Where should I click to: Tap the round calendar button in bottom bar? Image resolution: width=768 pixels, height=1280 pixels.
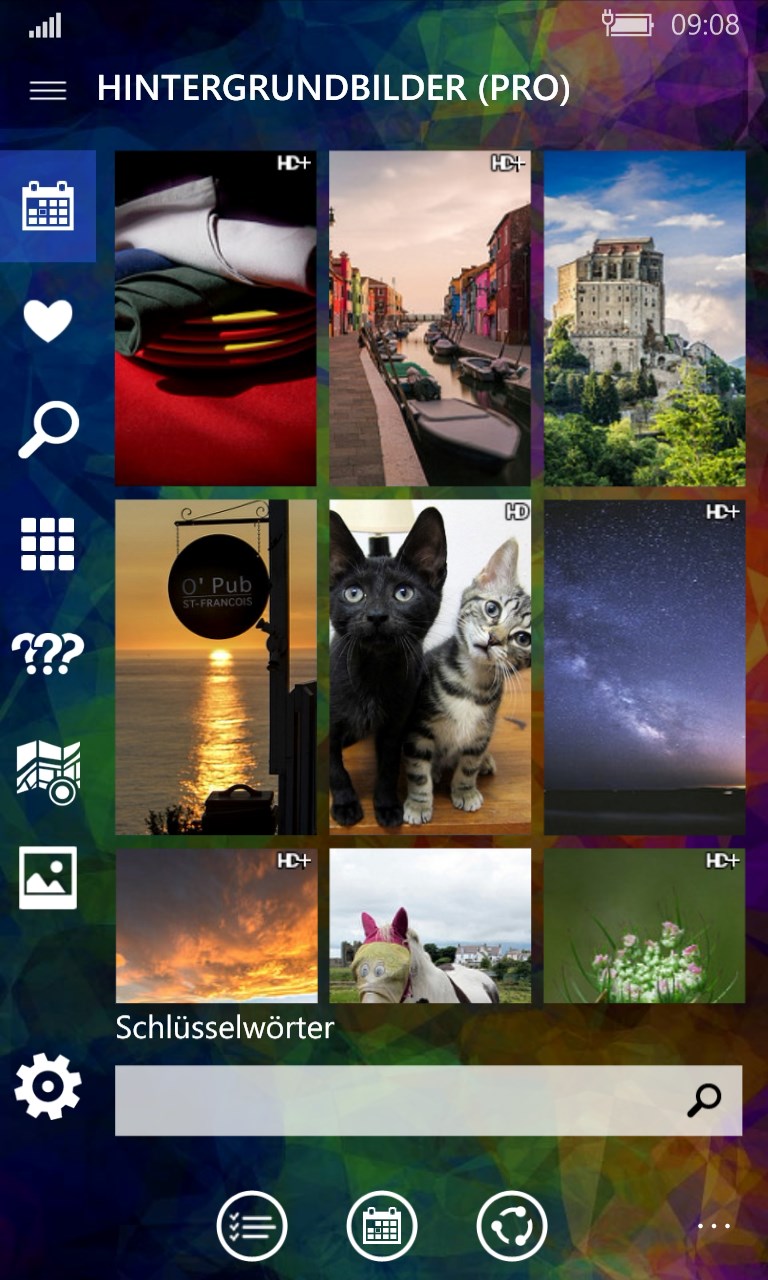[382, 1226]
